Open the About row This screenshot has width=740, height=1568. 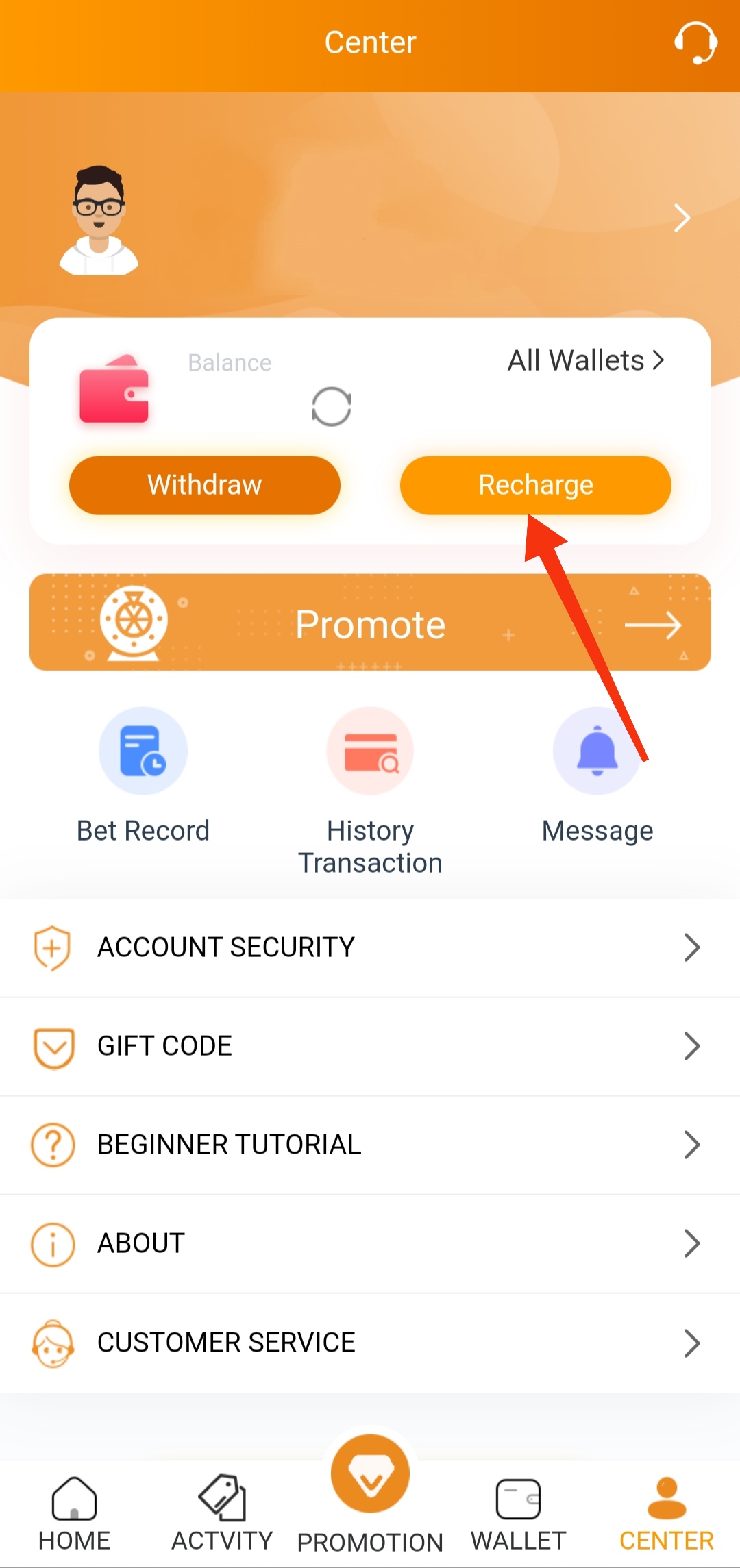(370, 1244)
